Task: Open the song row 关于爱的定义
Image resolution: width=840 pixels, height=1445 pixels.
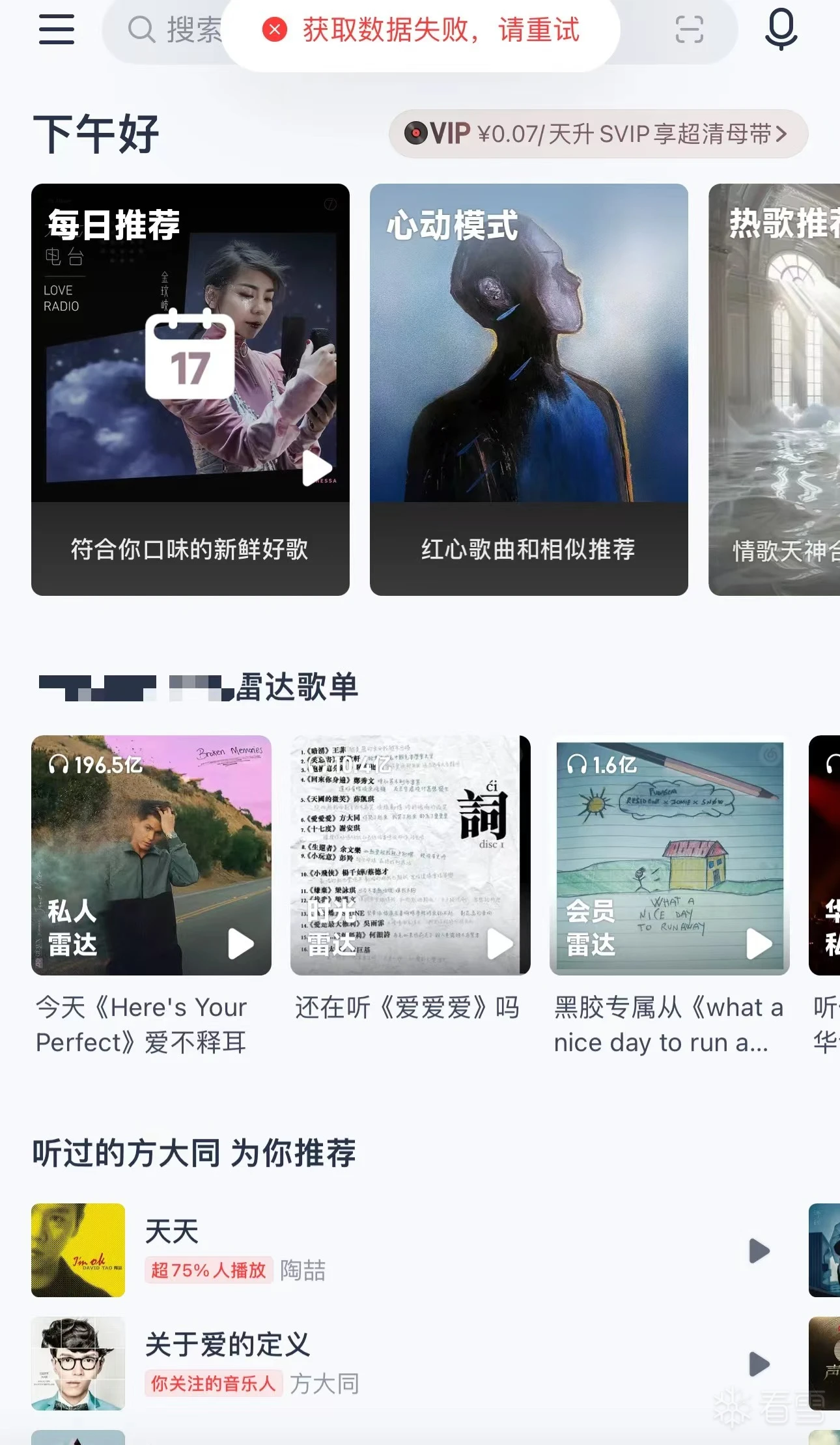Action: pos(391,1364)
